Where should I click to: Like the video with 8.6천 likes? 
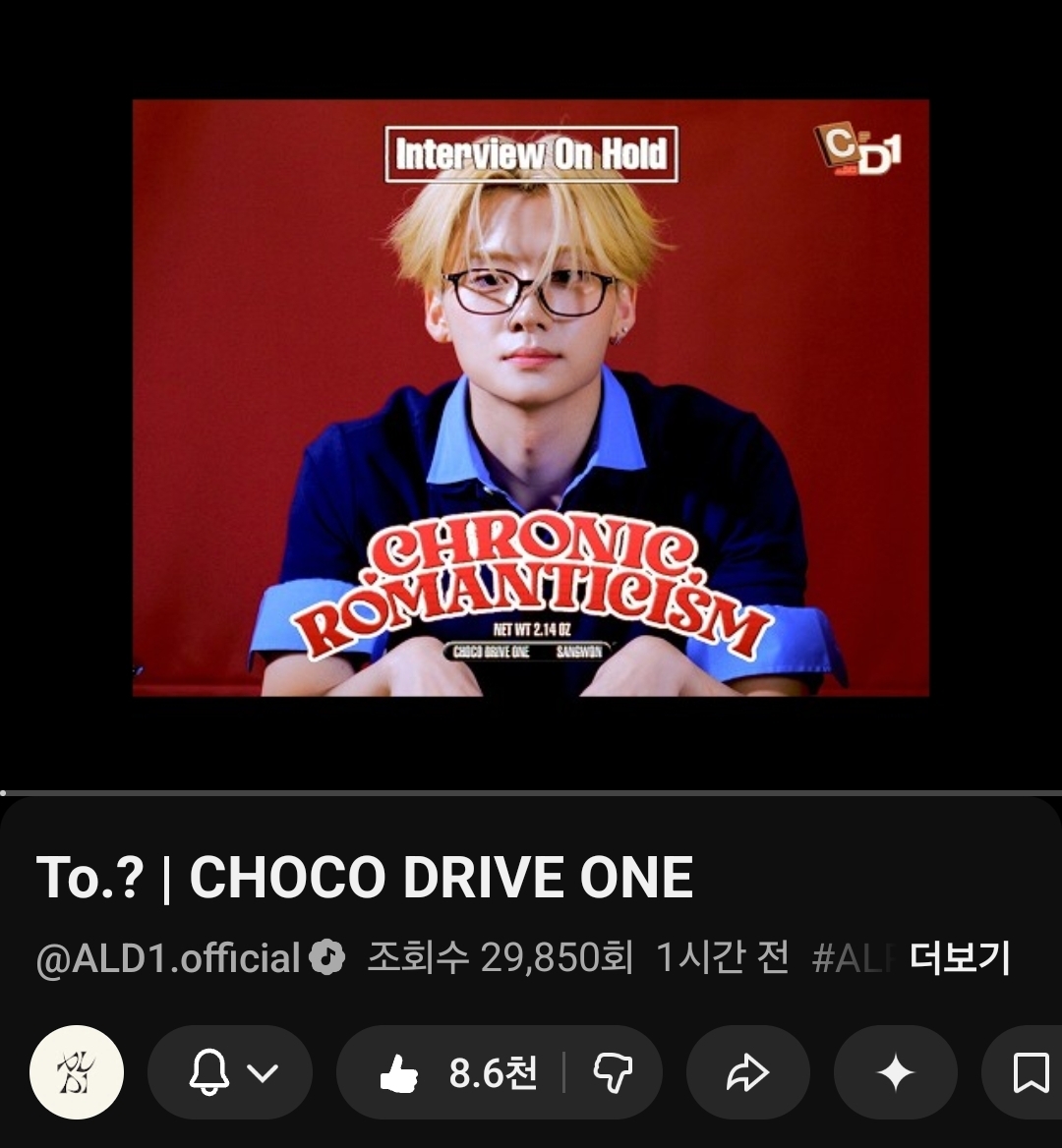click(x=452, y=1073)
